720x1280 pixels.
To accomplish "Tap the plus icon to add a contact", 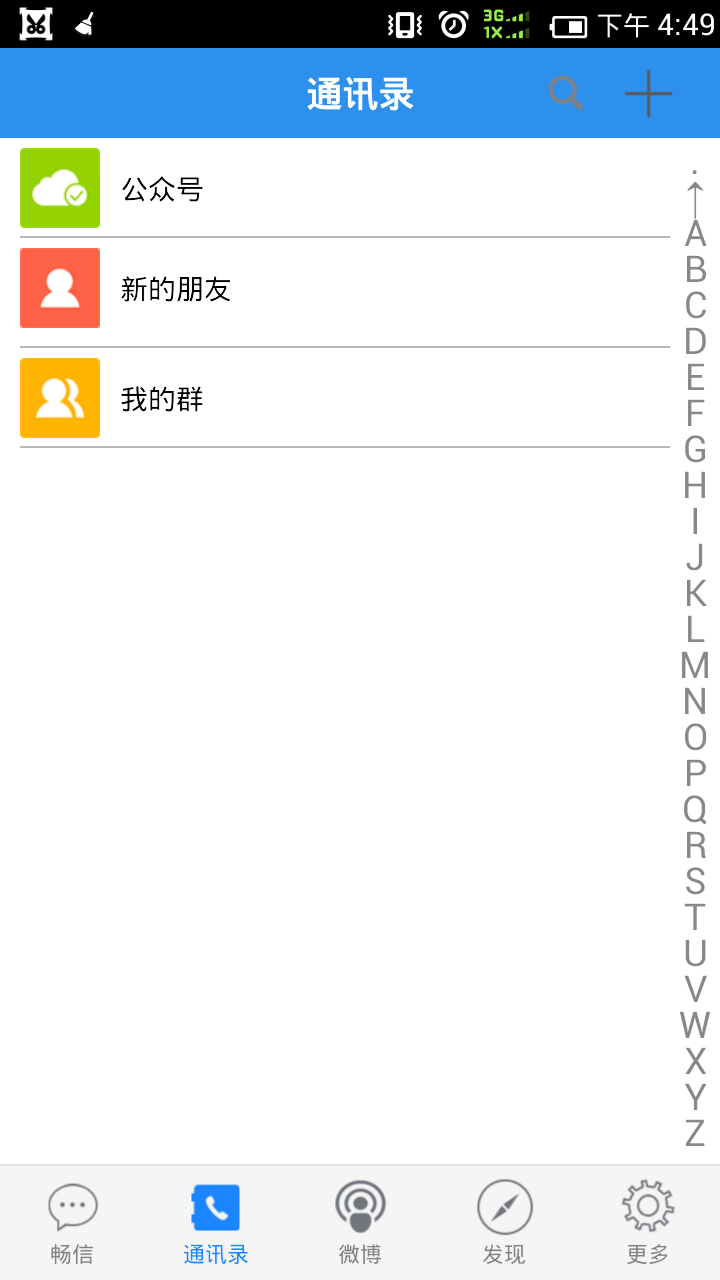I will (x=648, y=93).
